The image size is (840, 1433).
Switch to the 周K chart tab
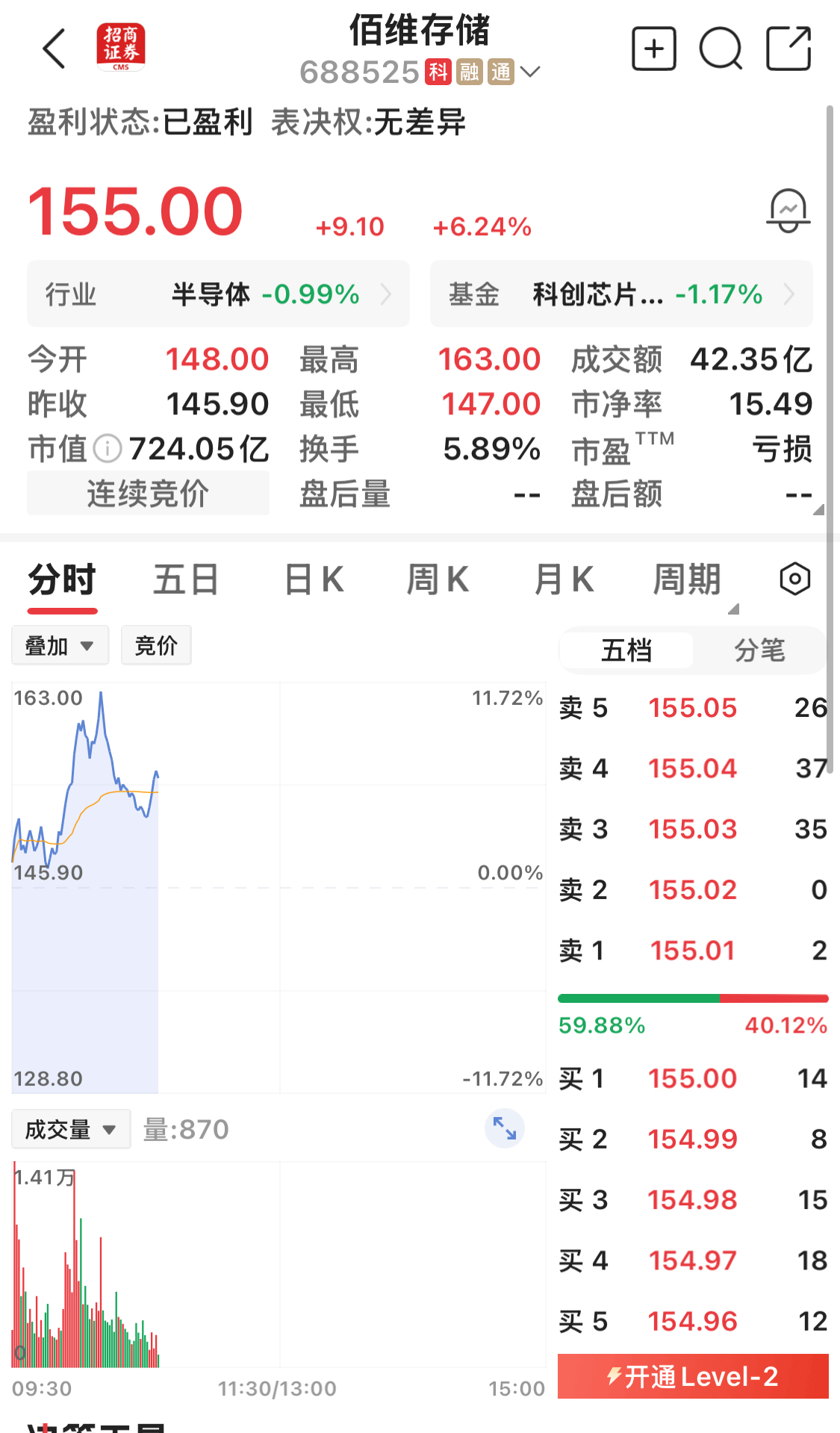coord(438,580)
